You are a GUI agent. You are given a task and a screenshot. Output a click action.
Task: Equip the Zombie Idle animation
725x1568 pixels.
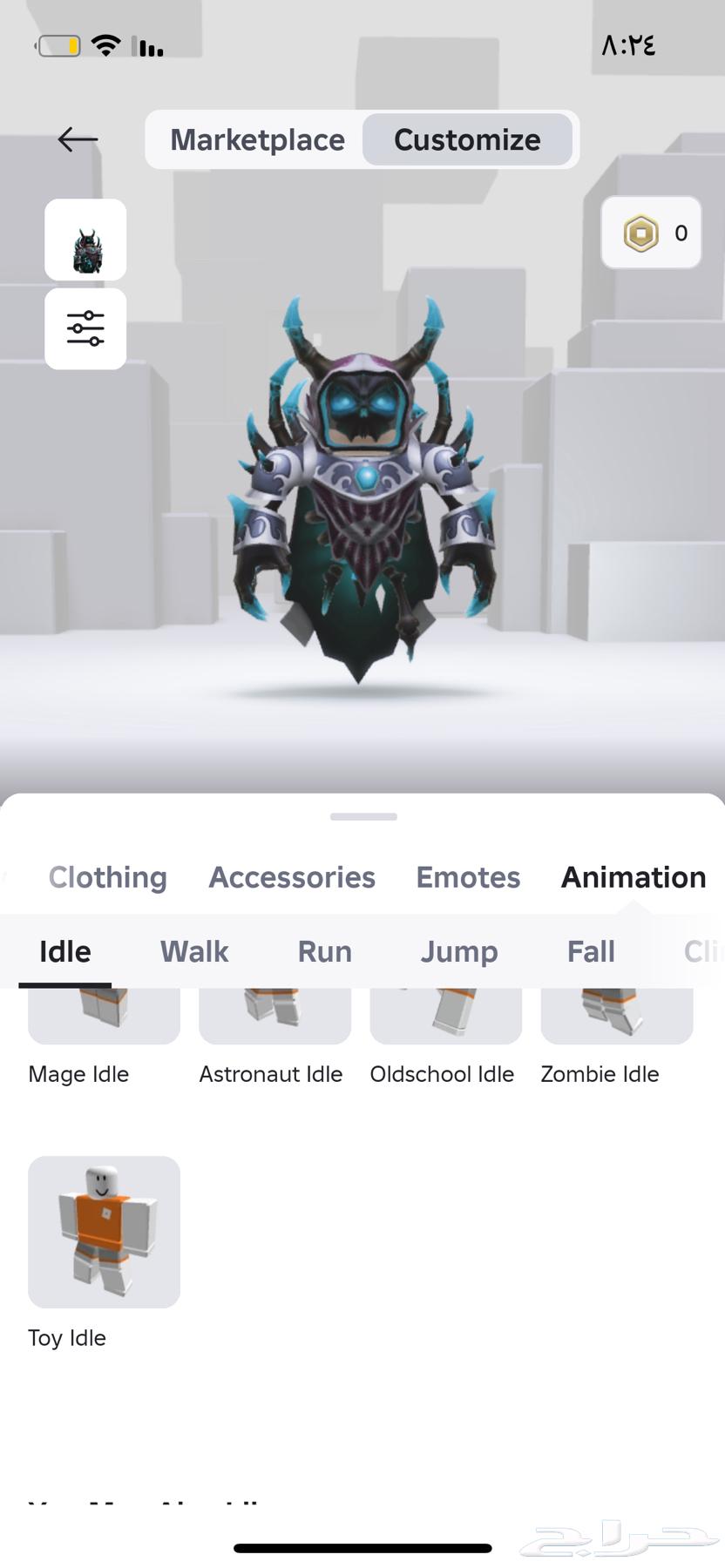(616, 1019)
